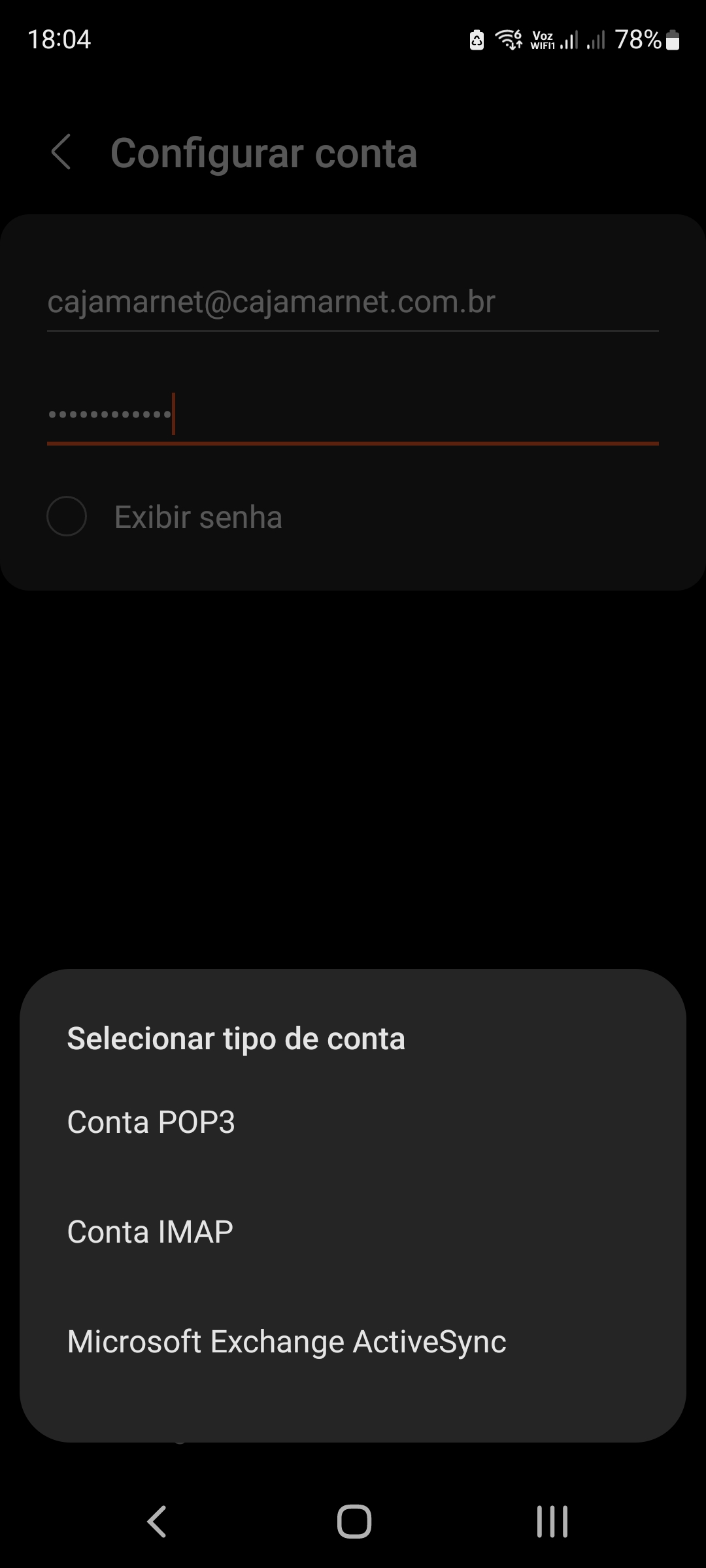Select Conta POP3 account type
The height and width of the screenshot is (1568, 706).
click(353, 1122)
